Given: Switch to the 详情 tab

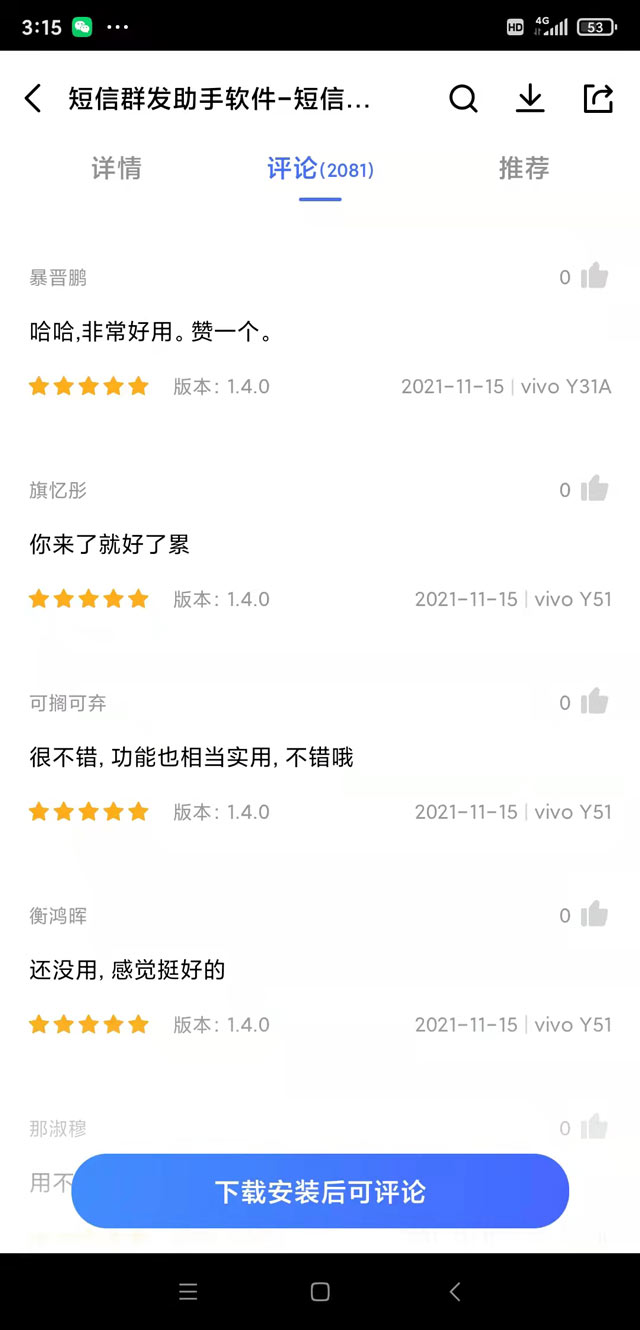Looking at the screenshot, I should 116,169.
